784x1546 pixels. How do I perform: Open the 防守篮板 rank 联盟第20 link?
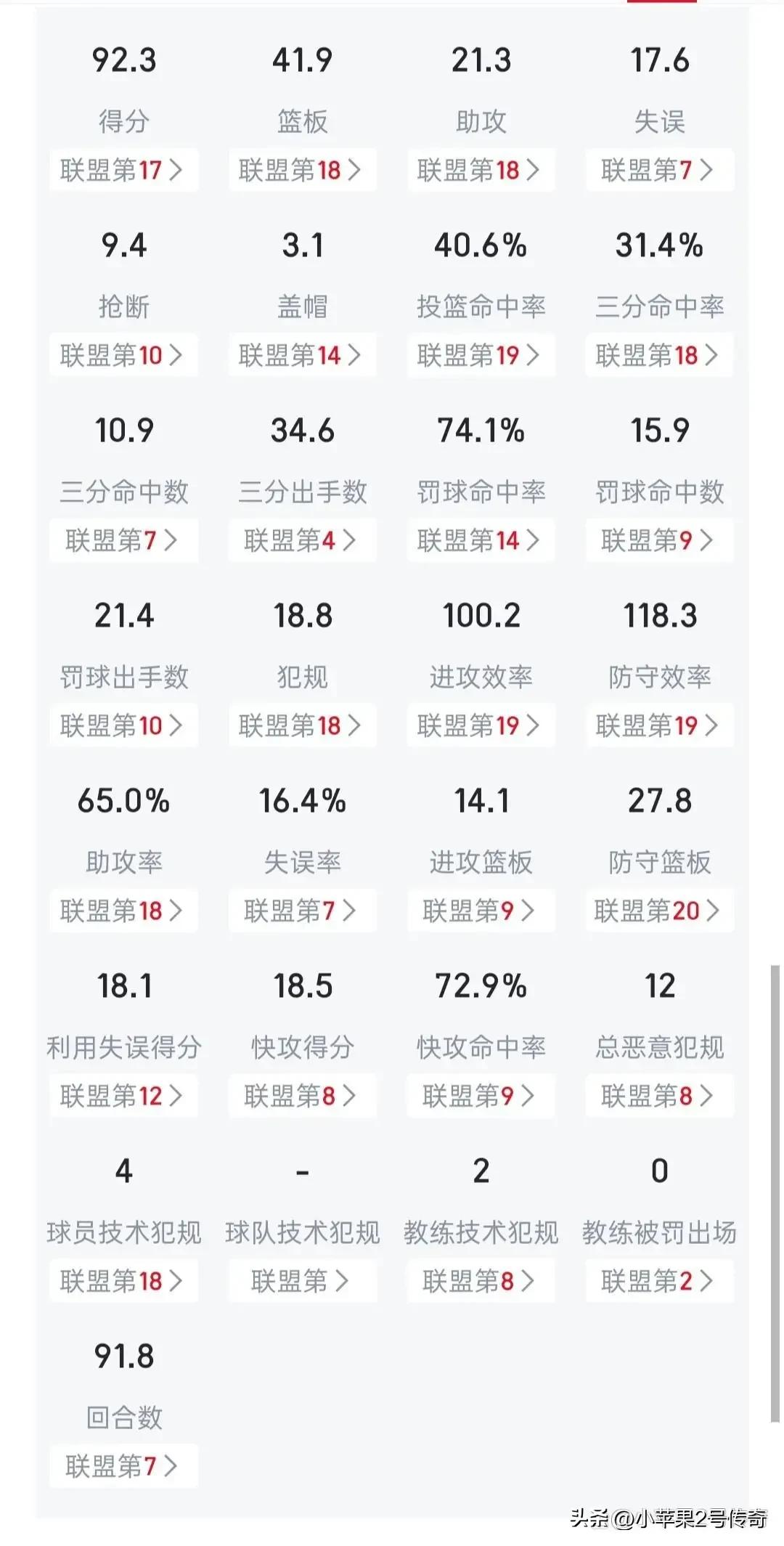tap(659, 911)
